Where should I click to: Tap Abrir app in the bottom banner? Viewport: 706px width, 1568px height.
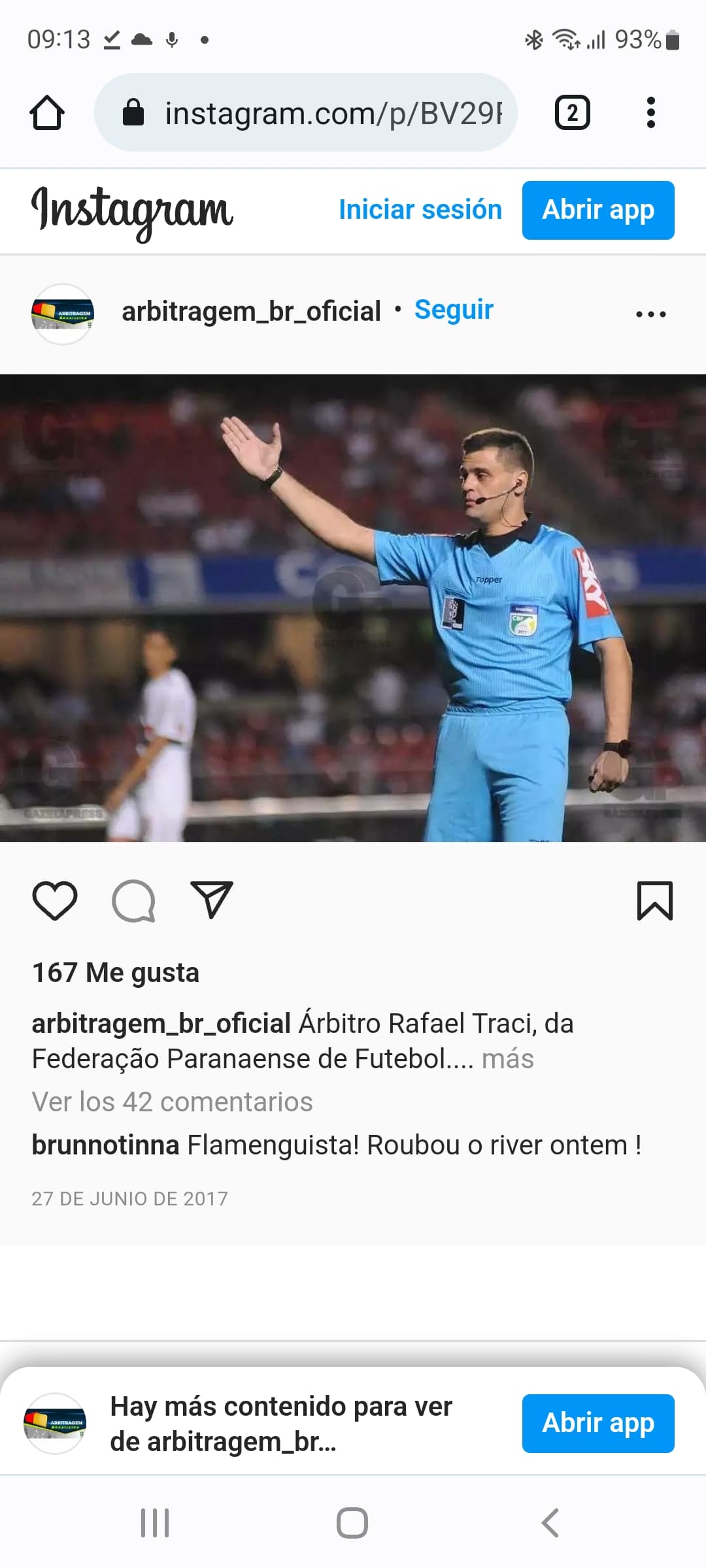point(598,1423)
